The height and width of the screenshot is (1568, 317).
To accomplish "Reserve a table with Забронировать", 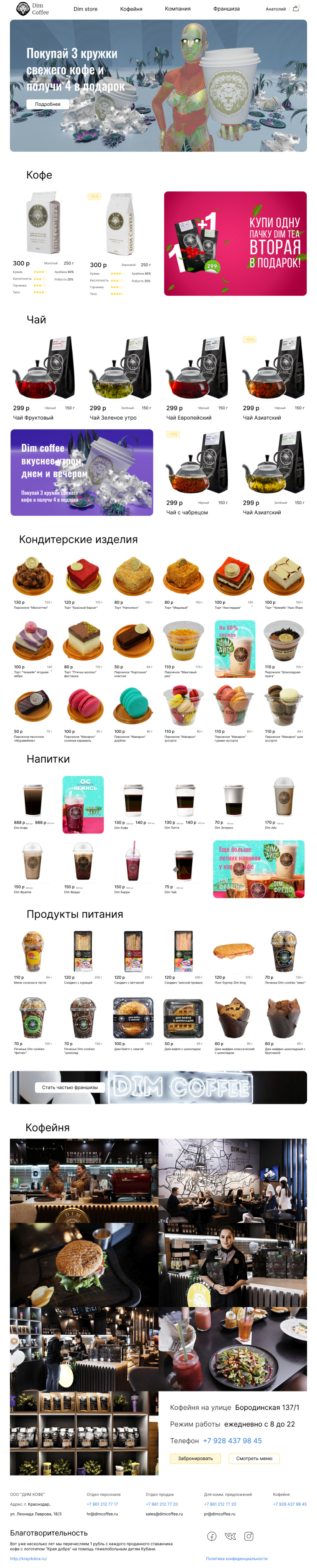I will coord(195,1458).
